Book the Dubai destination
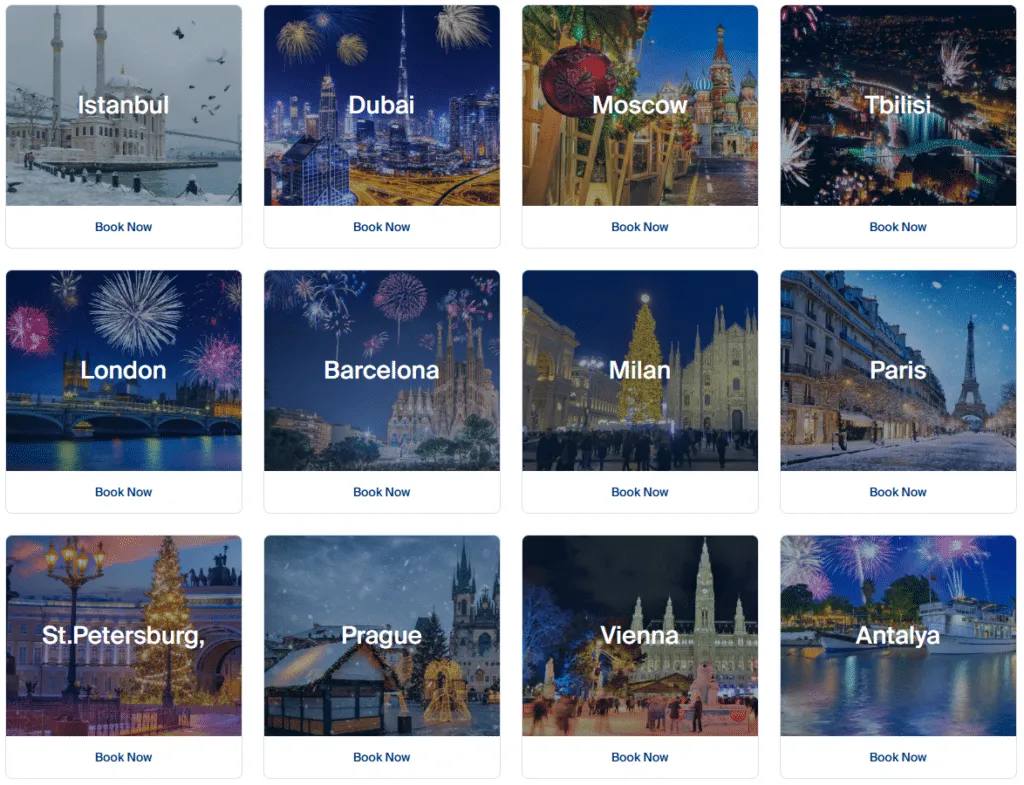 point(381,227)
